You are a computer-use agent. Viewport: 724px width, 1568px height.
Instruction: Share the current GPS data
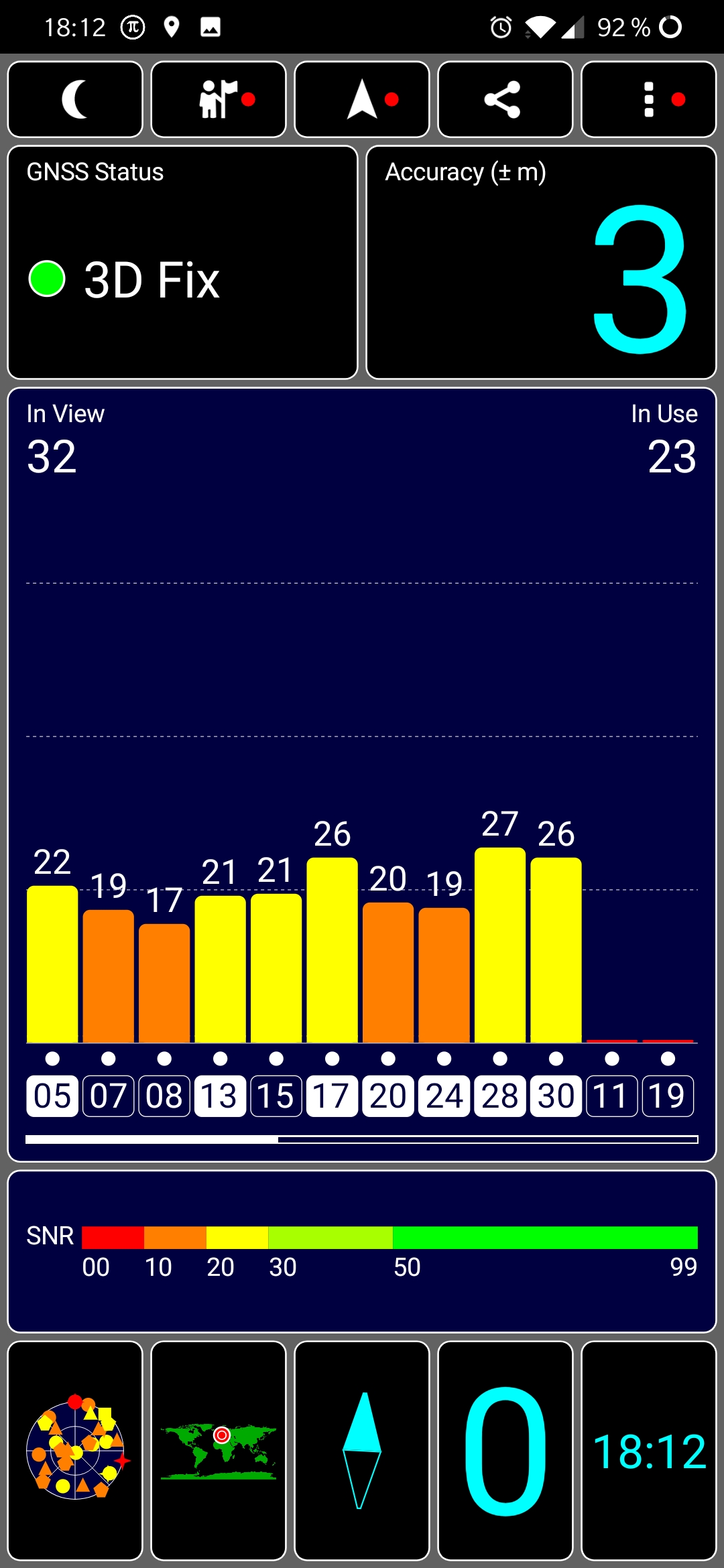tap(505, 99)
